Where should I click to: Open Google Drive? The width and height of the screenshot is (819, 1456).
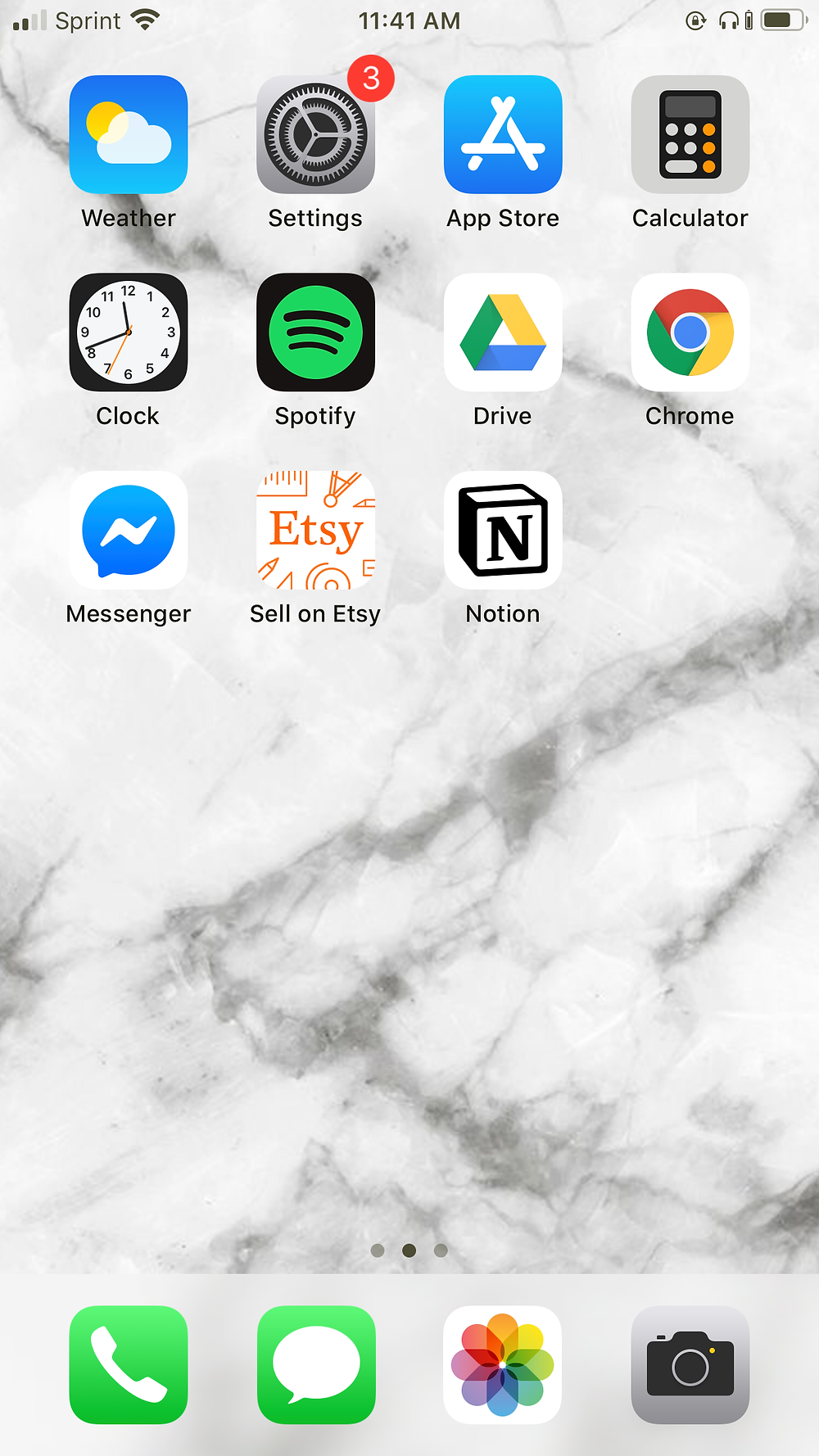point(503,332)
